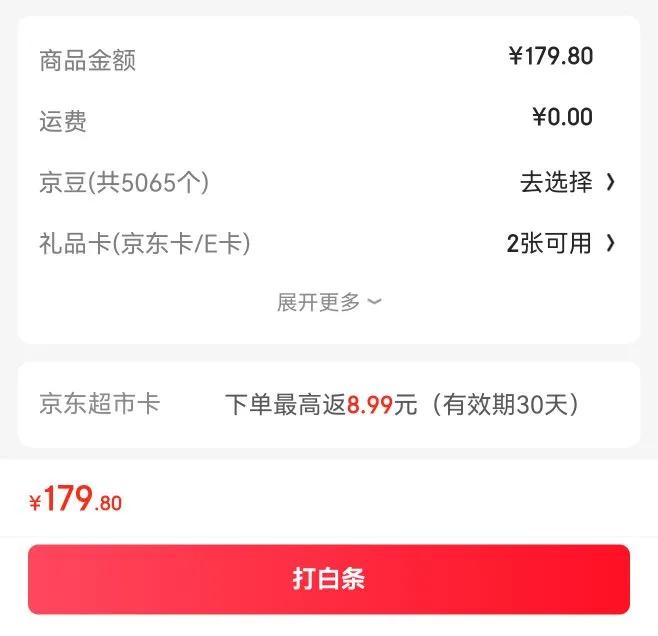Open the 礼品卡 2张可用 row
The width and height of the screenshot is (658, 636).
tap(560, 243)
